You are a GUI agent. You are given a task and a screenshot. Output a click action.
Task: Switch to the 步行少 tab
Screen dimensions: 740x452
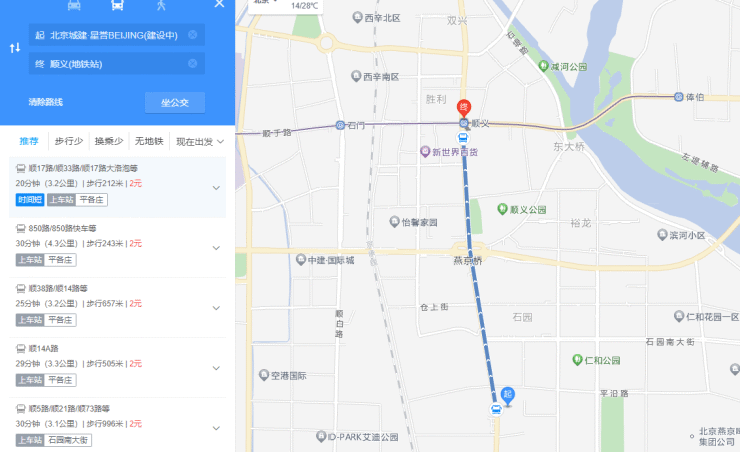pyautogui.click(x=69, y=141)
